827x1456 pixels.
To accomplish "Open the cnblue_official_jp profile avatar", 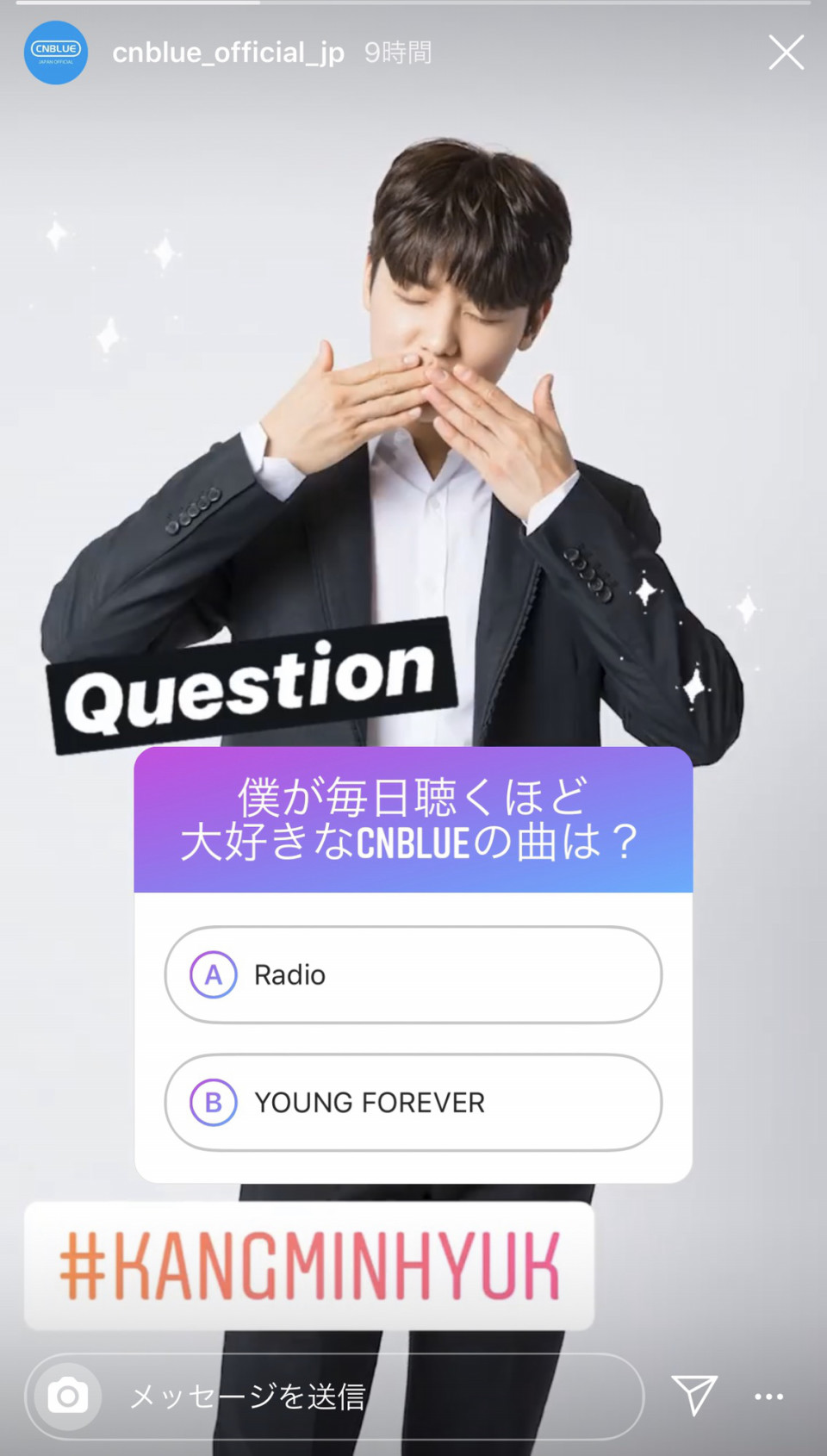I will [56, 53].
